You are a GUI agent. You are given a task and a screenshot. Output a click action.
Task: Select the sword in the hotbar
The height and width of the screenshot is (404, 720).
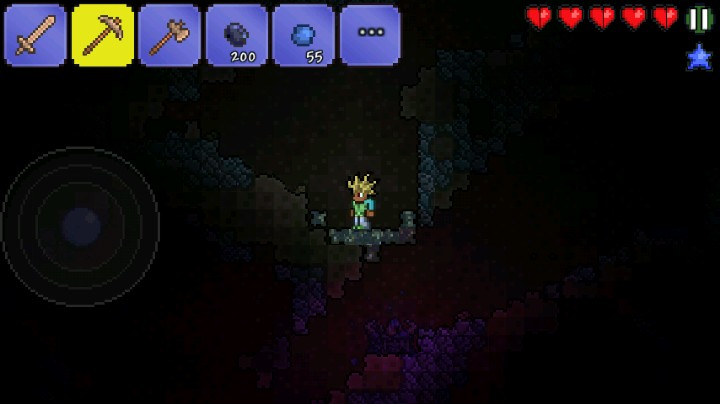36,35
